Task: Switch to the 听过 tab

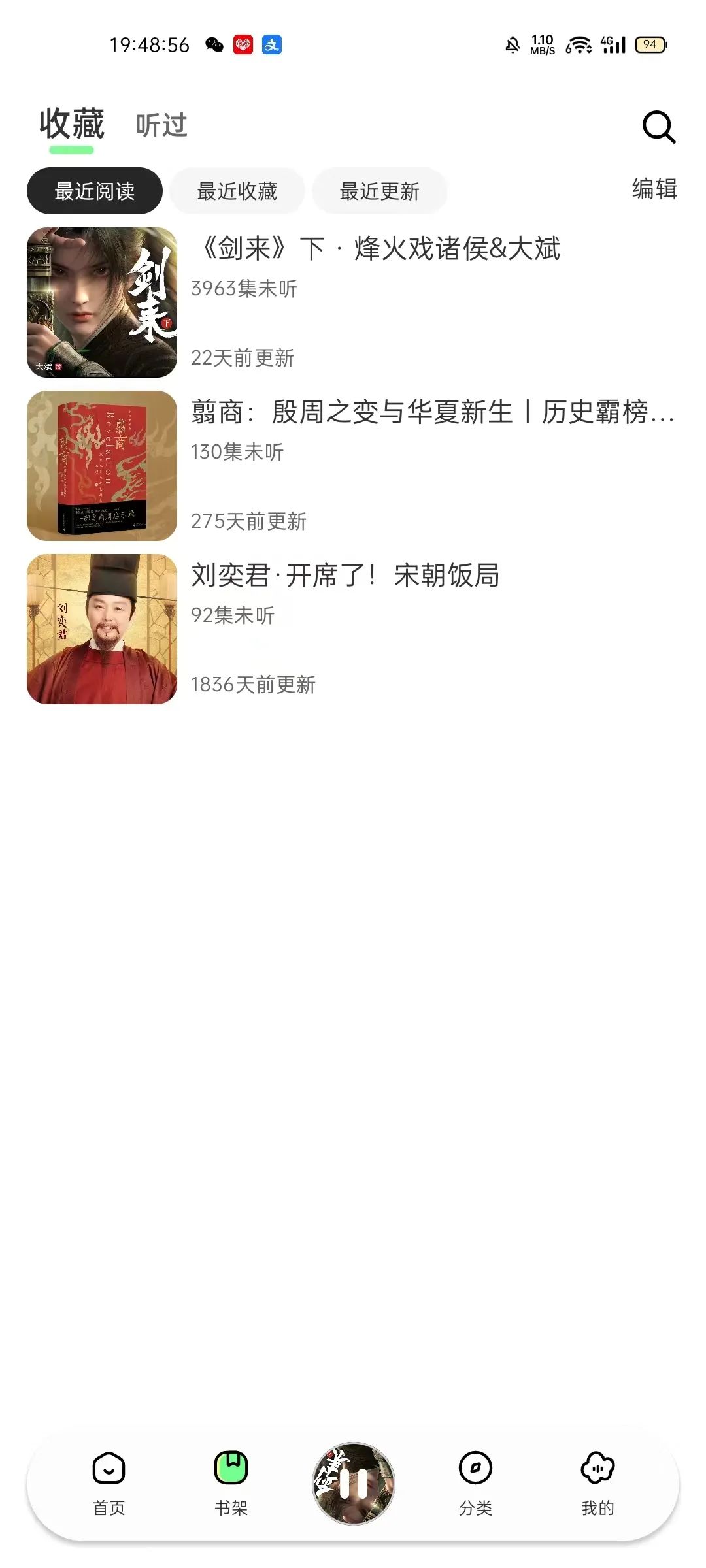Action: 161,125
